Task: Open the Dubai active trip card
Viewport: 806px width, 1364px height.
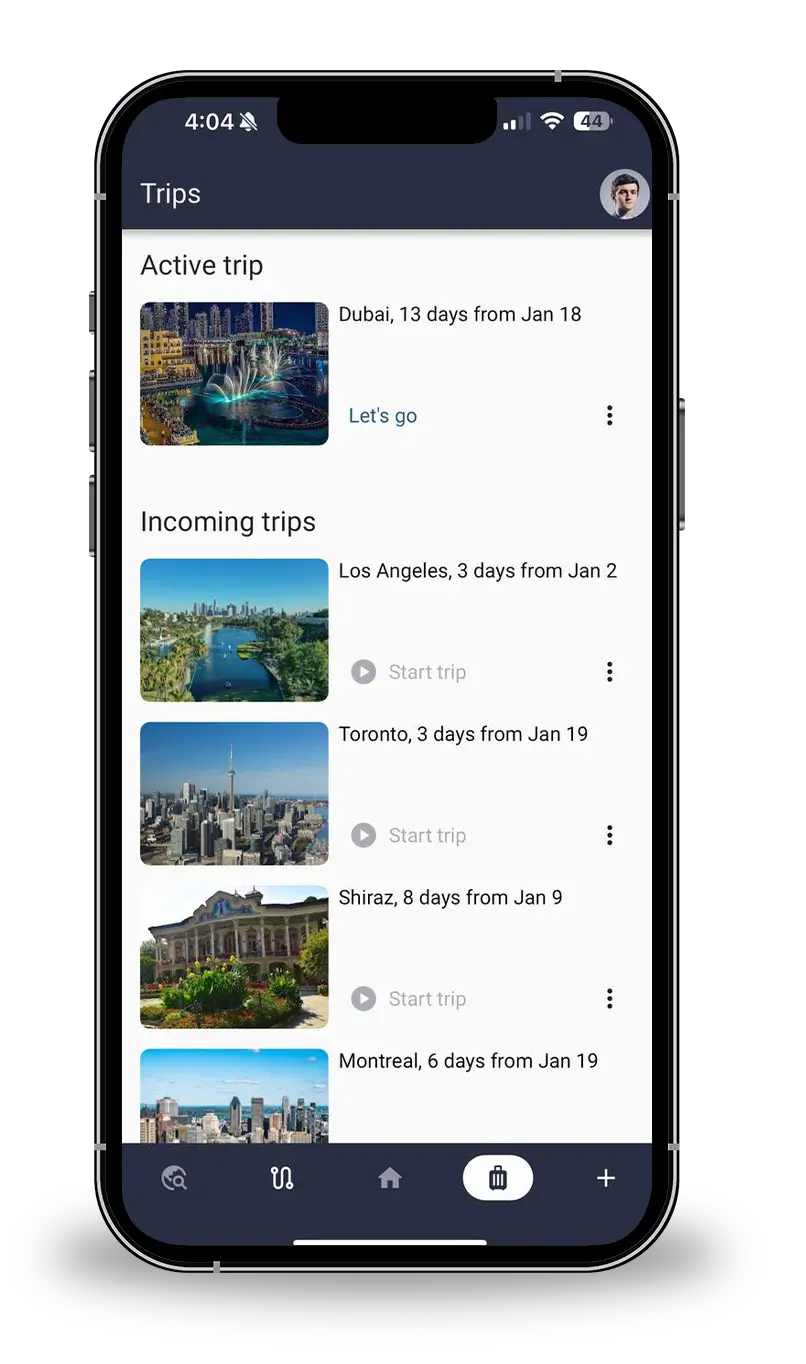Action: (235, 376)
